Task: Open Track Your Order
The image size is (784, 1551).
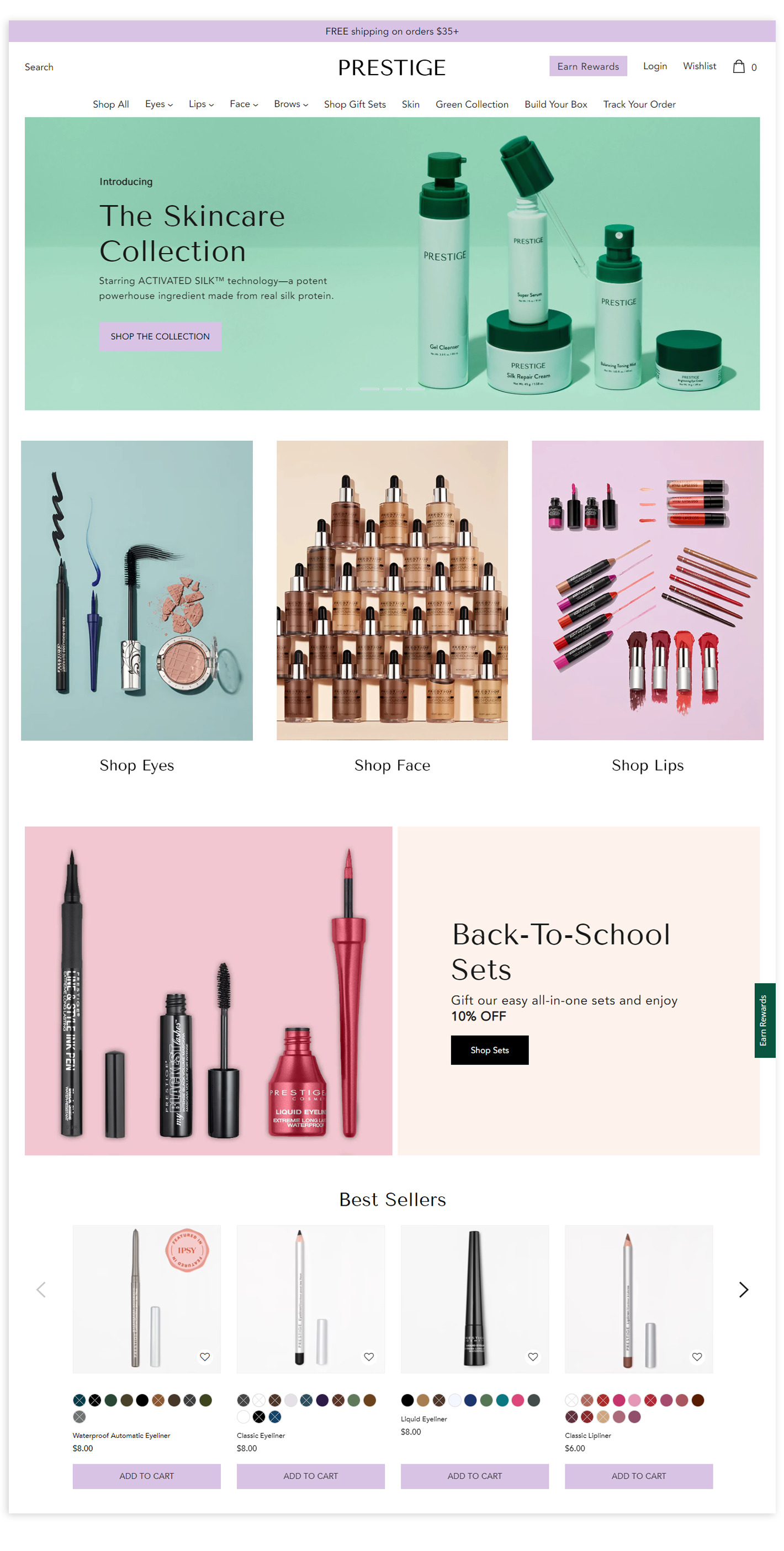Action: 638,104
